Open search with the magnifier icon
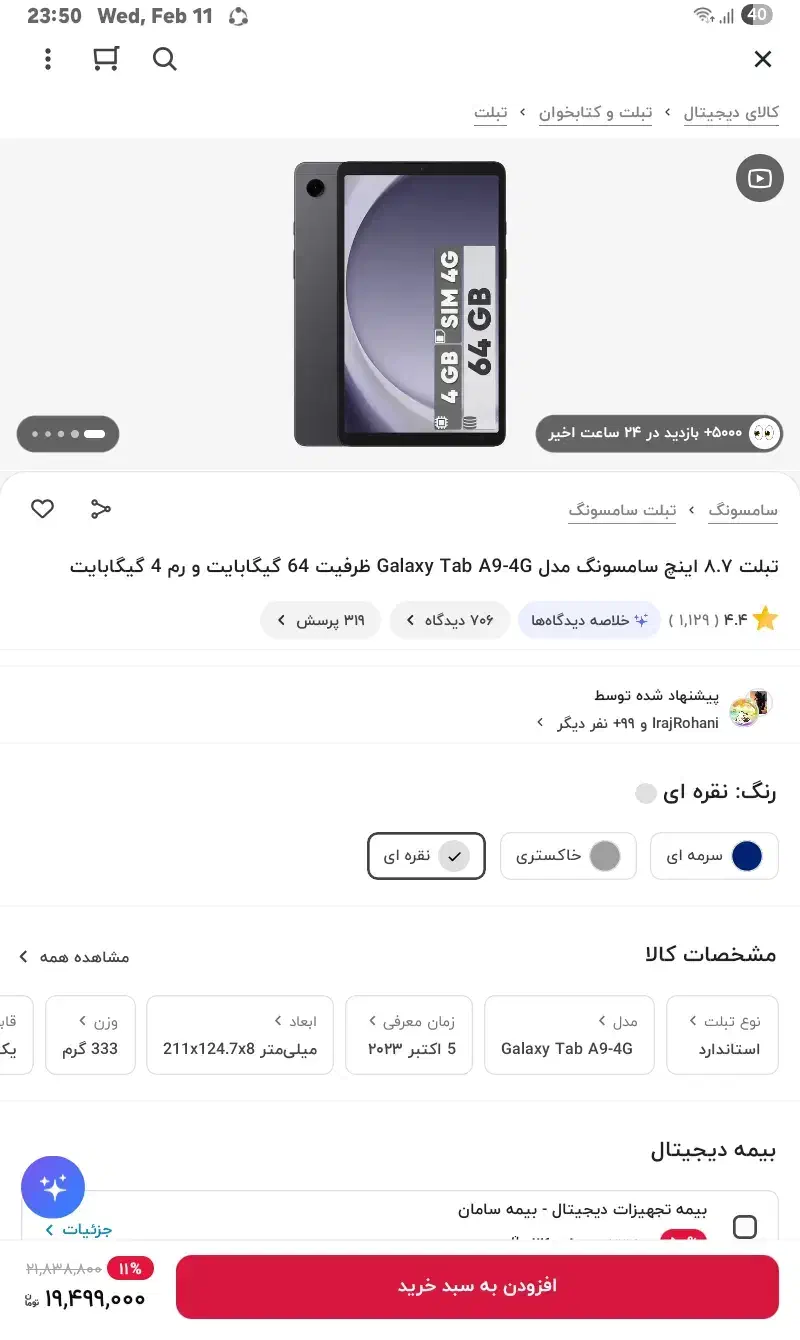This screenshot has height=1340, width=800. (x=164, y=59)
